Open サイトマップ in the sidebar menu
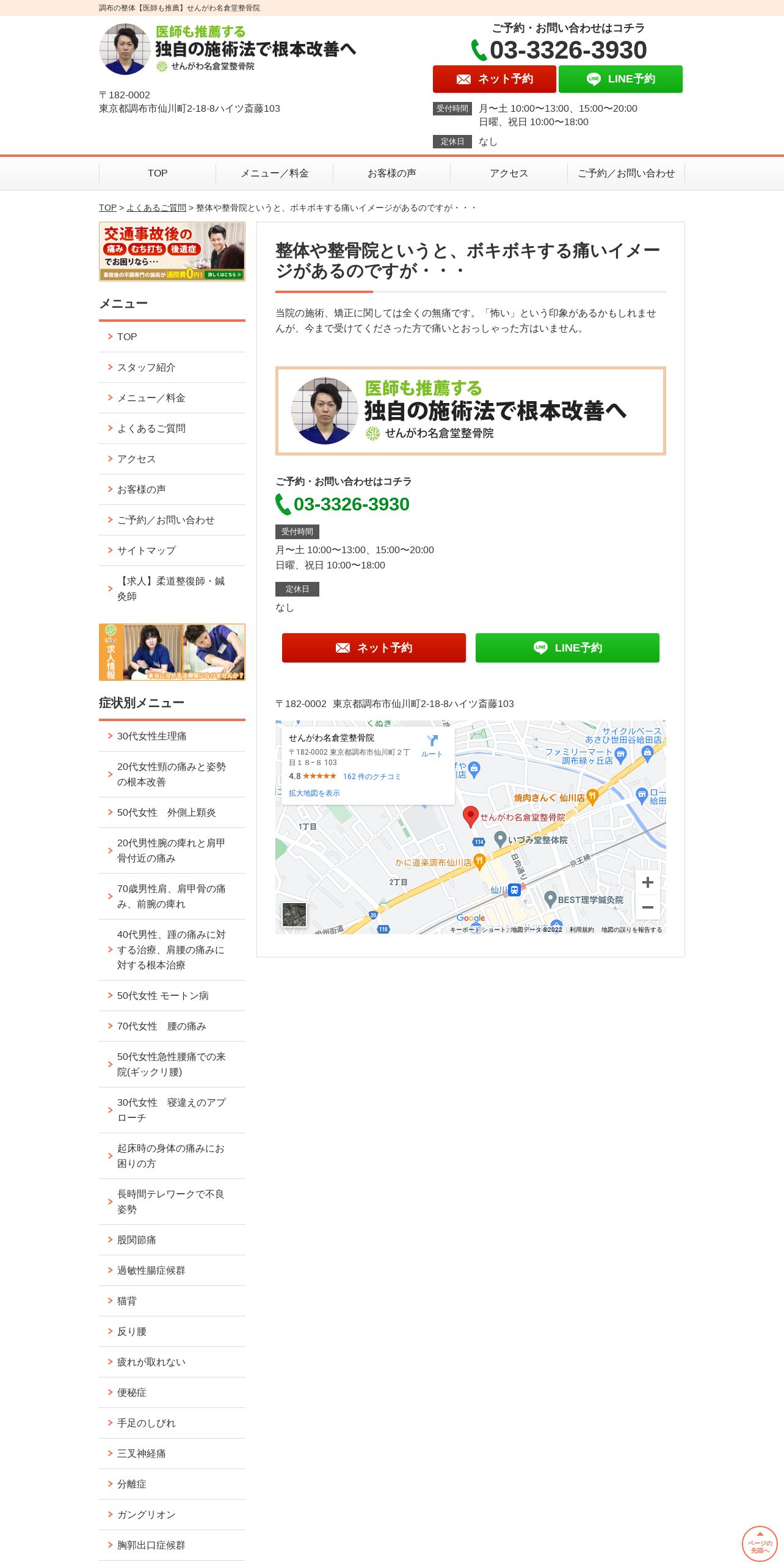 (172, 551)
